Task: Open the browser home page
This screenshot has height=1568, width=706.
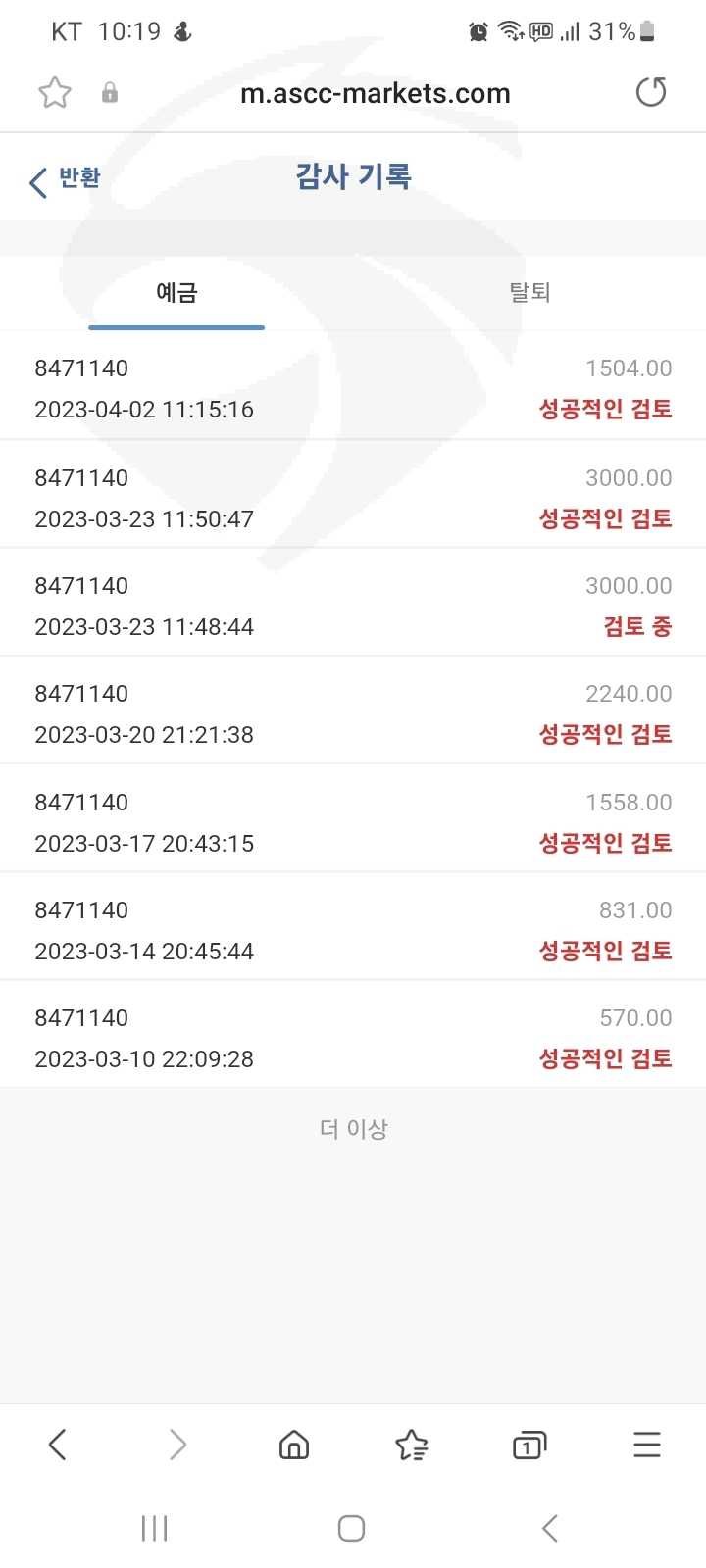Action: [x=294, y=1445]
